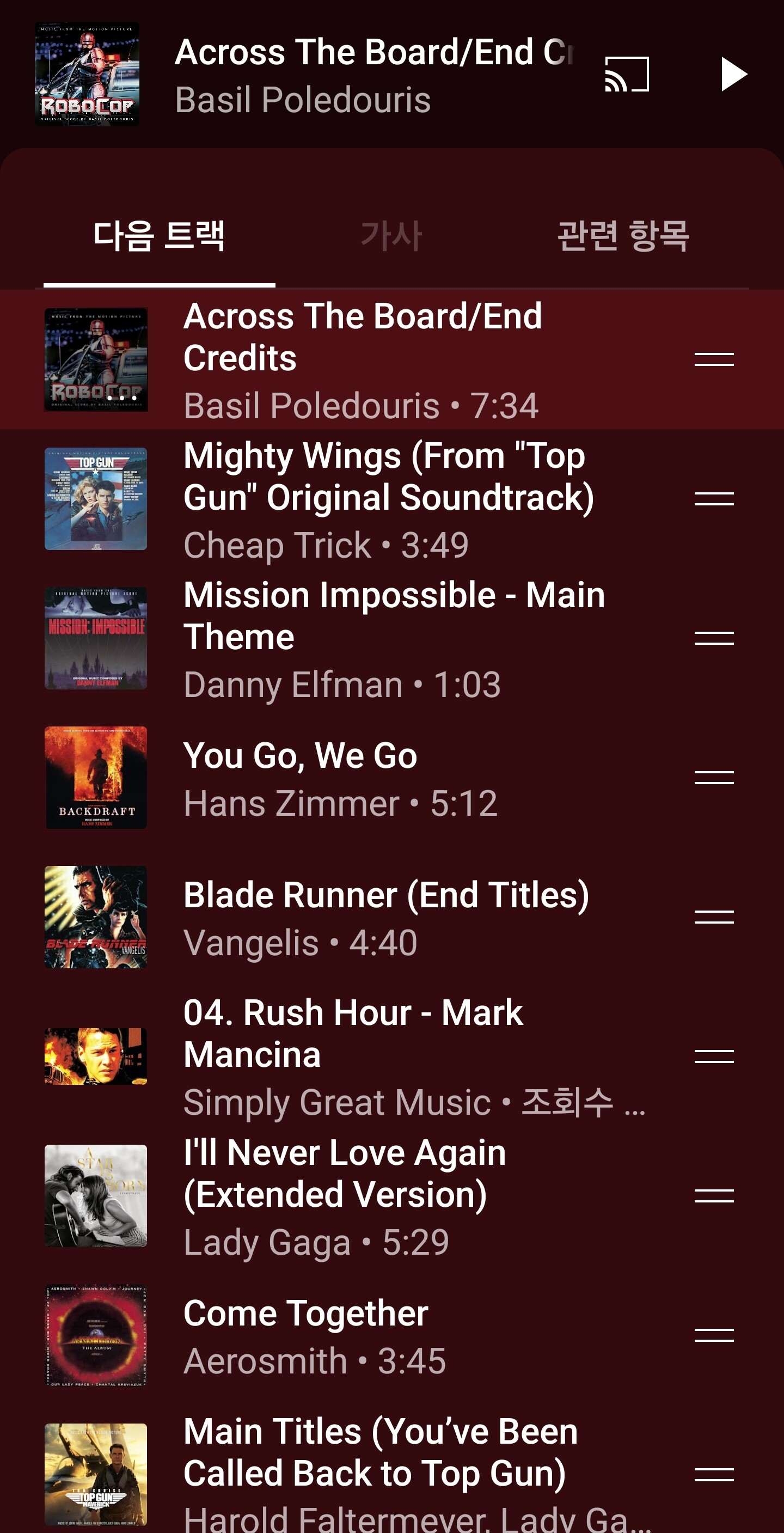Play the current track from the mini player

tap(733, 75)
